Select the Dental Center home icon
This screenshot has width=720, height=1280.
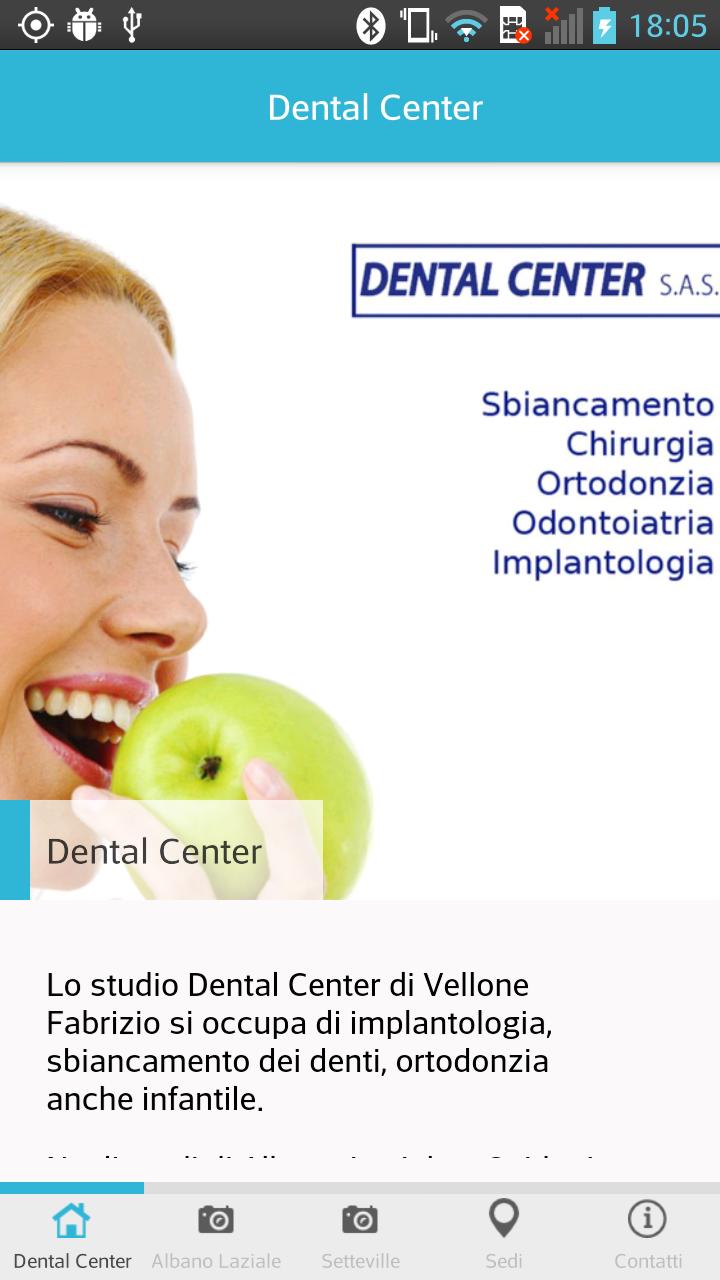[x=72, y=1219]
